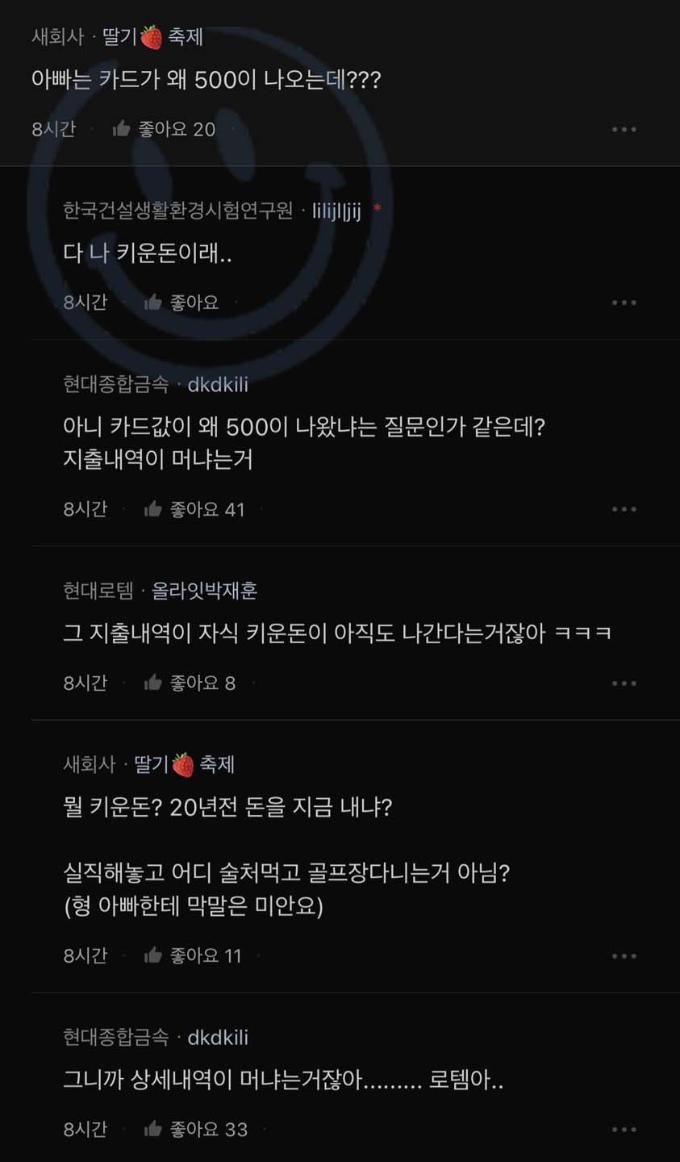Open more options on the '뭘 키운돈?' reply

(624, 955)
